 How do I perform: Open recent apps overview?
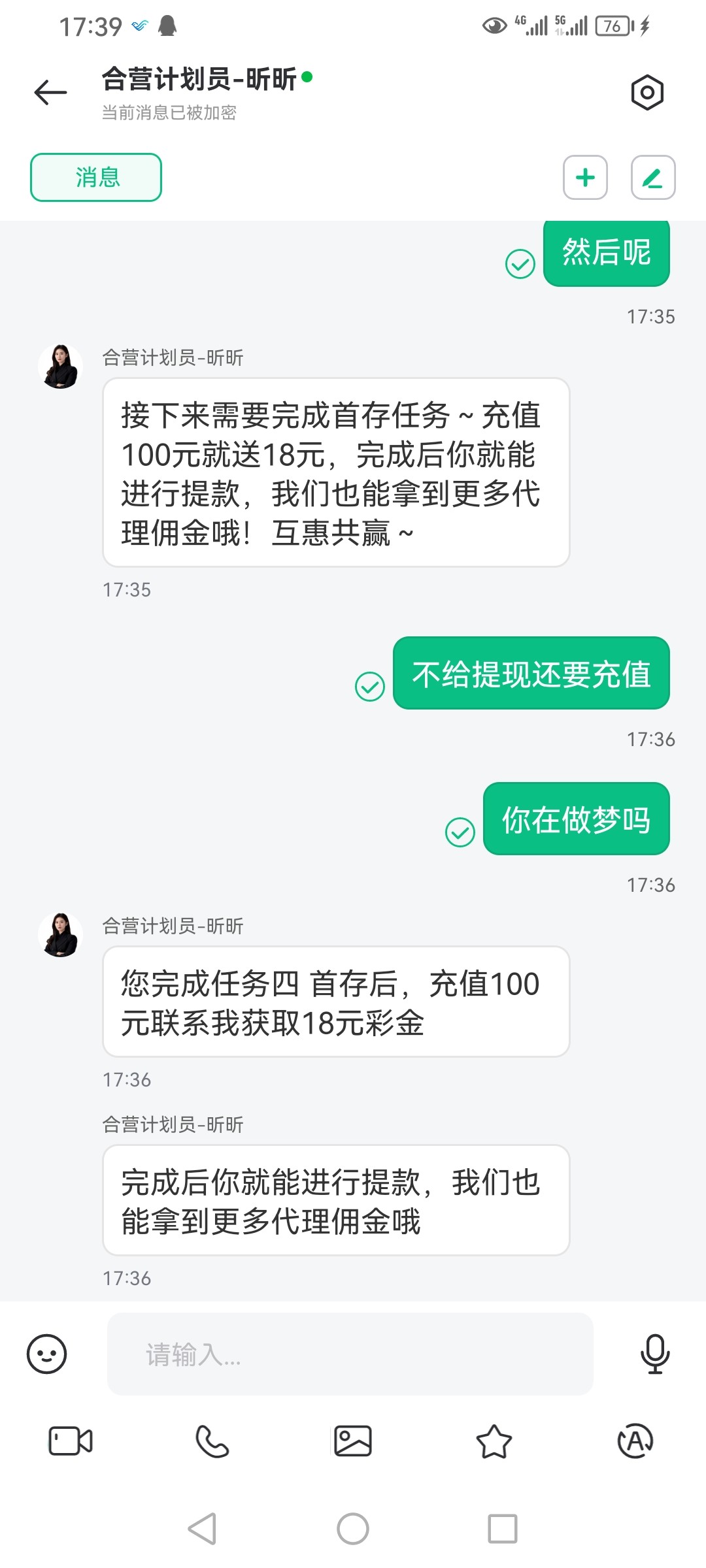502,1529
